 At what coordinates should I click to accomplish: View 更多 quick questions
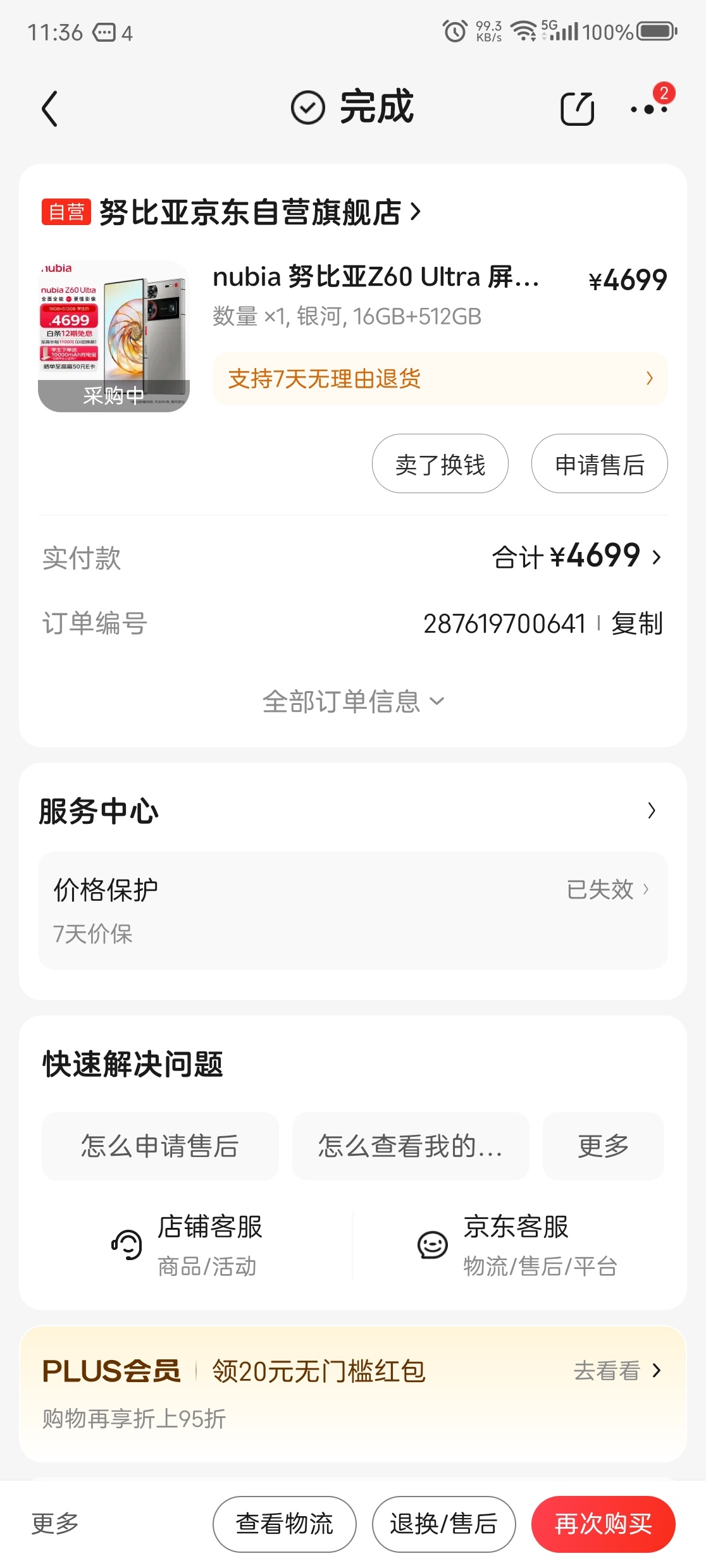click(x=603, y=1146)
